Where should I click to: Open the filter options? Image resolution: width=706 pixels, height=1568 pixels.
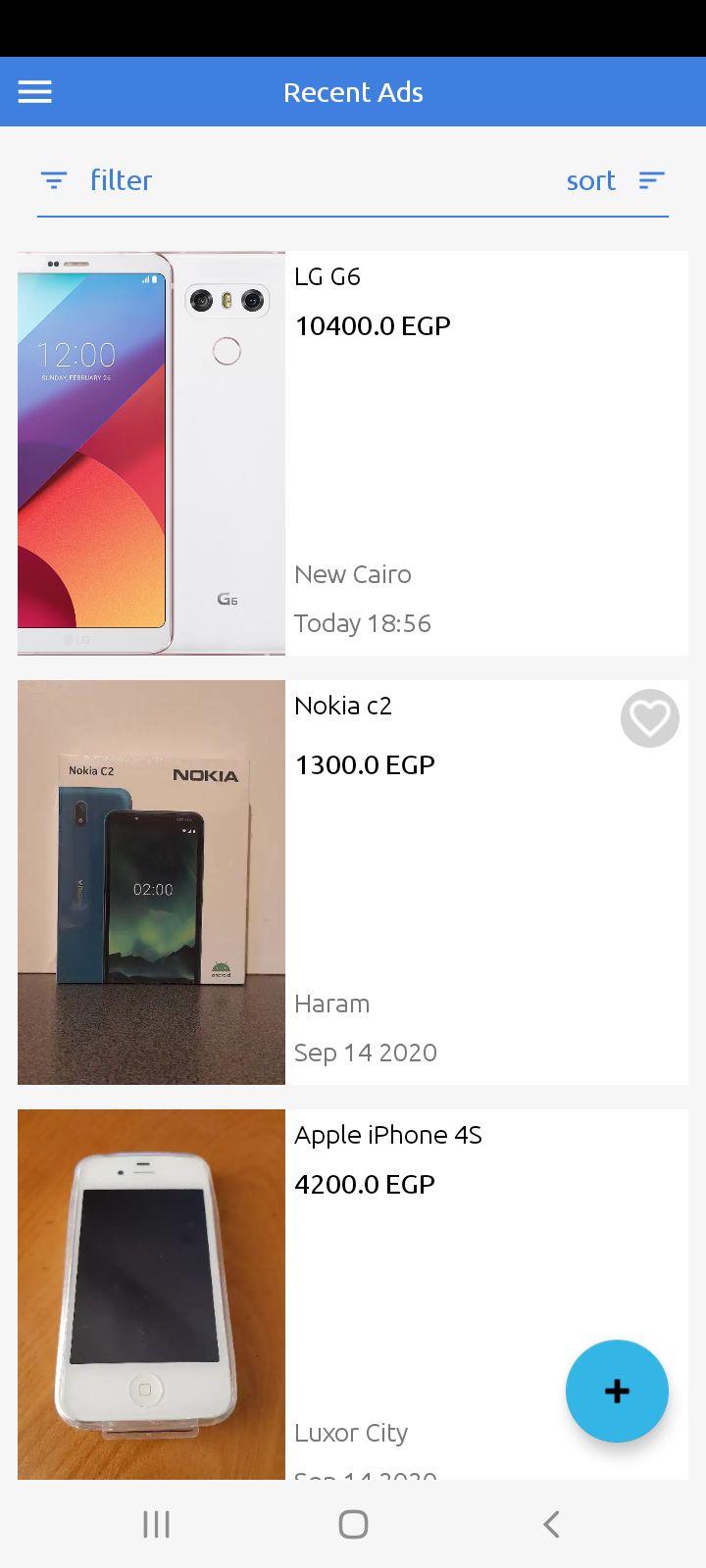click(97, 180)
